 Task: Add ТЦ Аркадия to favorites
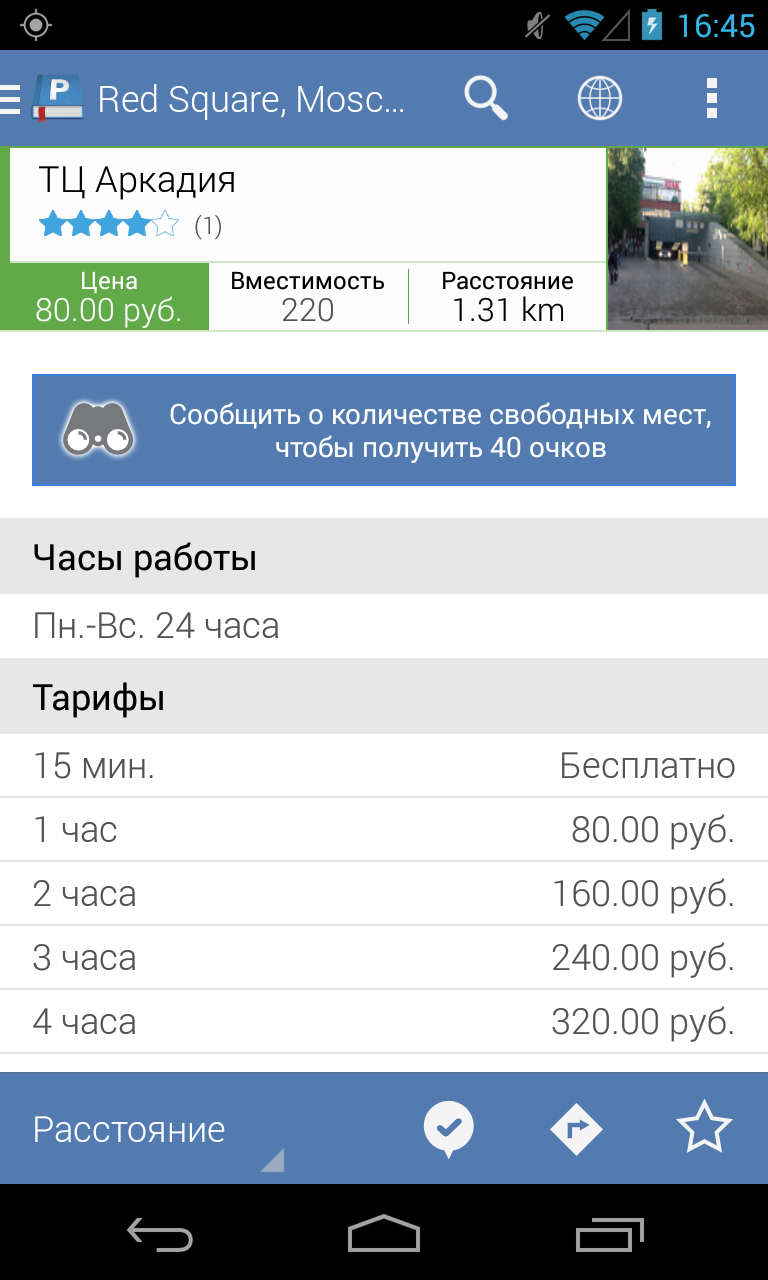pyautogui.click(x=704, y=1129)
